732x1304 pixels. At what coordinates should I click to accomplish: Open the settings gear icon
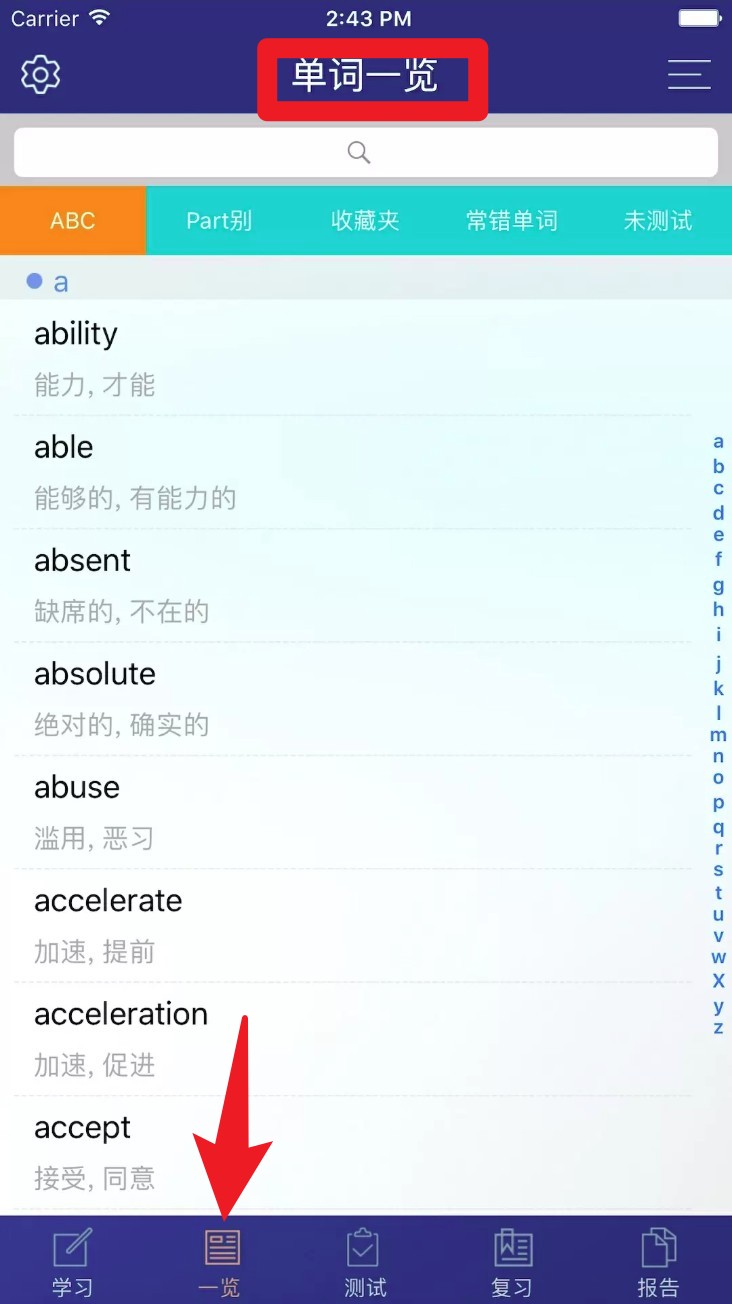[x=41, y=75]
